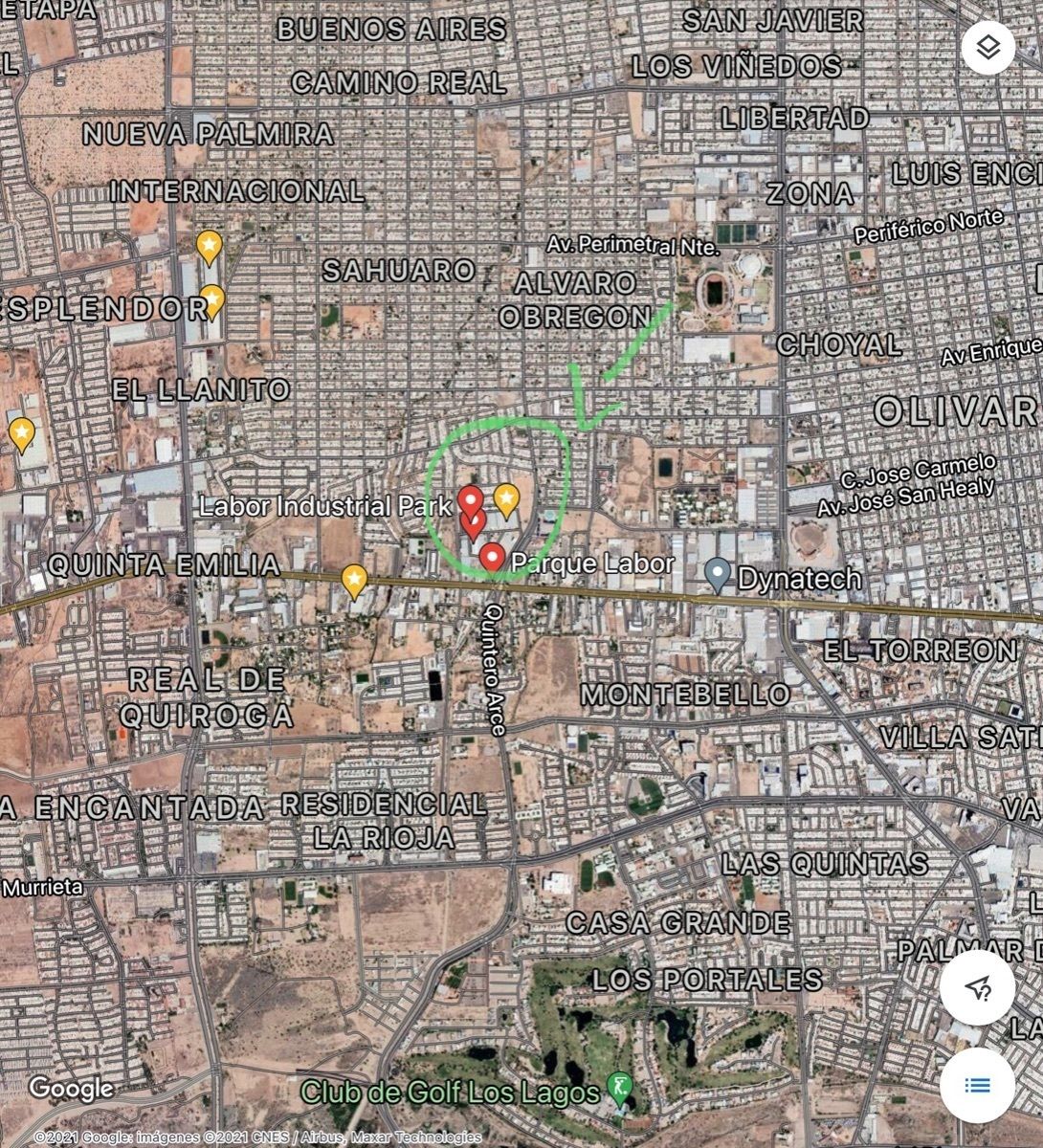Viewport: 1043px width, 1148px height.
Task: Open the list view button
Action: tap(976, 1085)
